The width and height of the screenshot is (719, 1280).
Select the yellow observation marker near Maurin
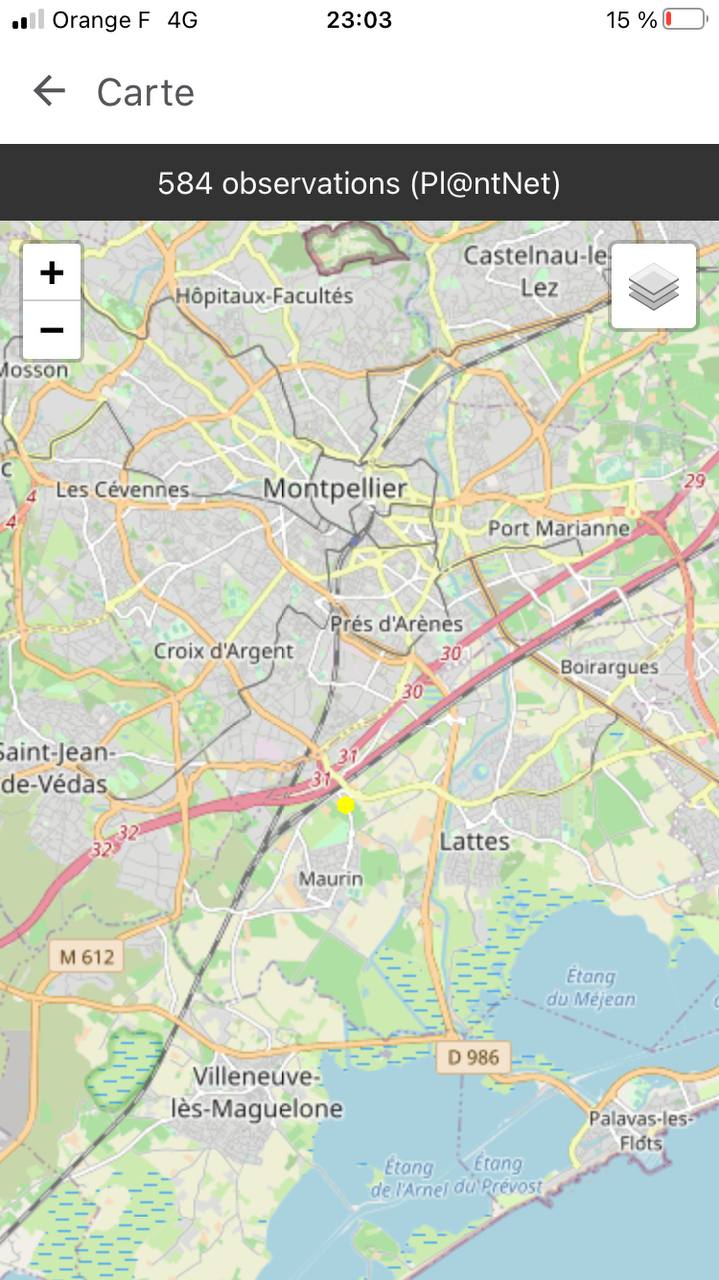346,805
